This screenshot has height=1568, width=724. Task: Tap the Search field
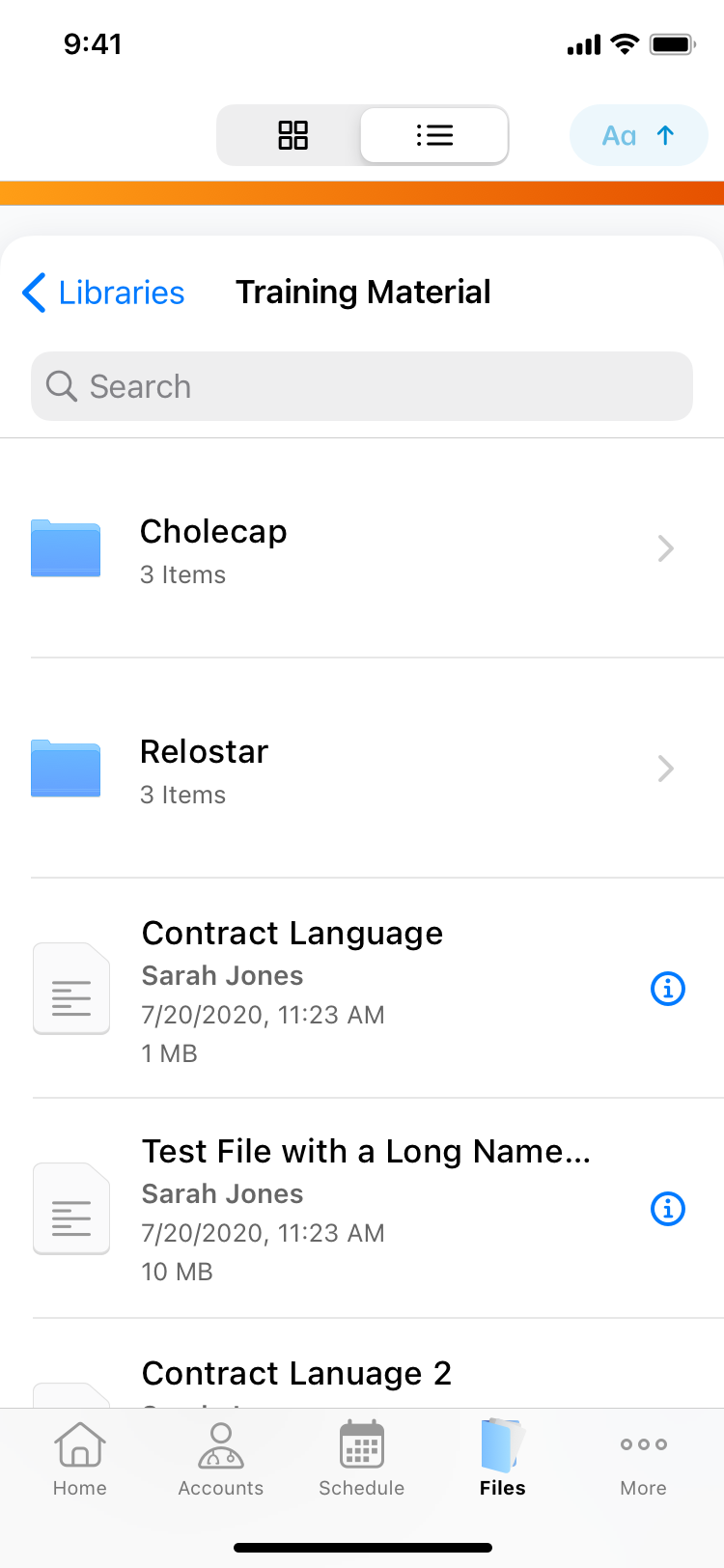point(362,386)
